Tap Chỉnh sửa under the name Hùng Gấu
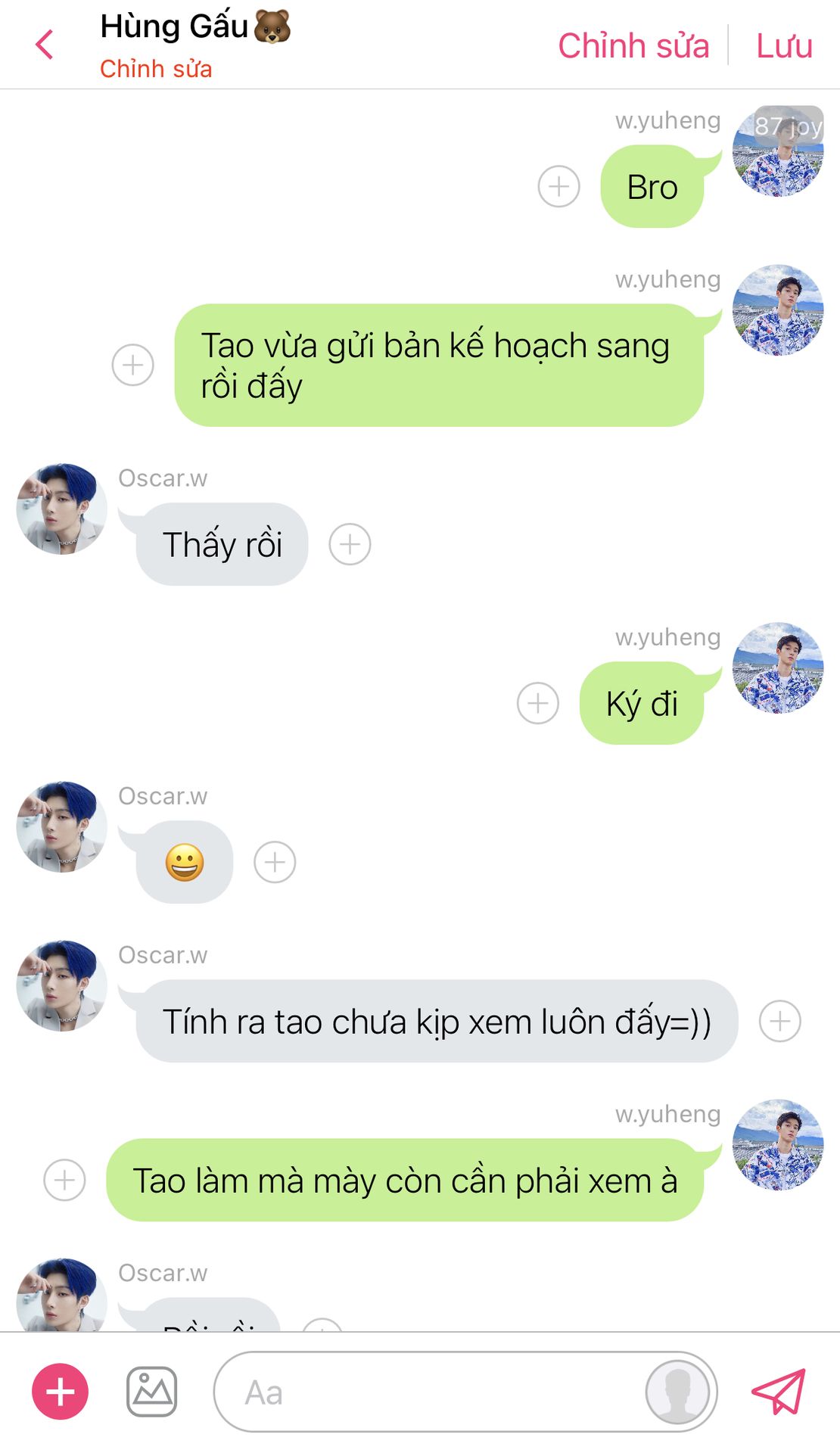840x1453 pixels. 156,69
